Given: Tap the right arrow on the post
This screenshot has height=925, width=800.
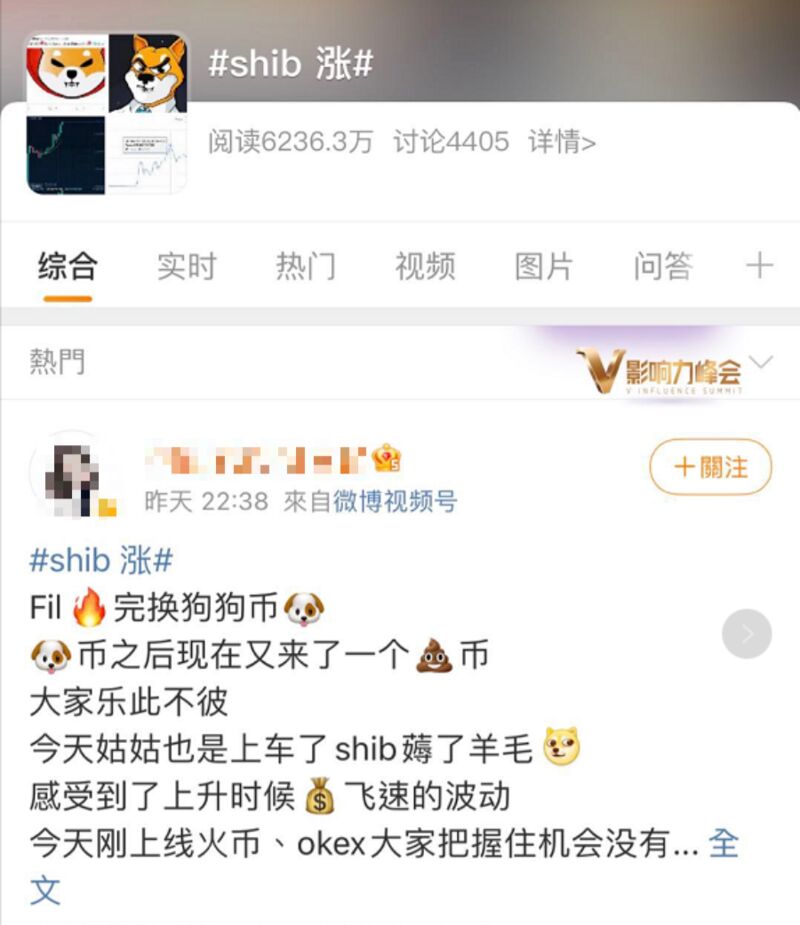Looking at the screenshot, I should click(x=746, y=634).
